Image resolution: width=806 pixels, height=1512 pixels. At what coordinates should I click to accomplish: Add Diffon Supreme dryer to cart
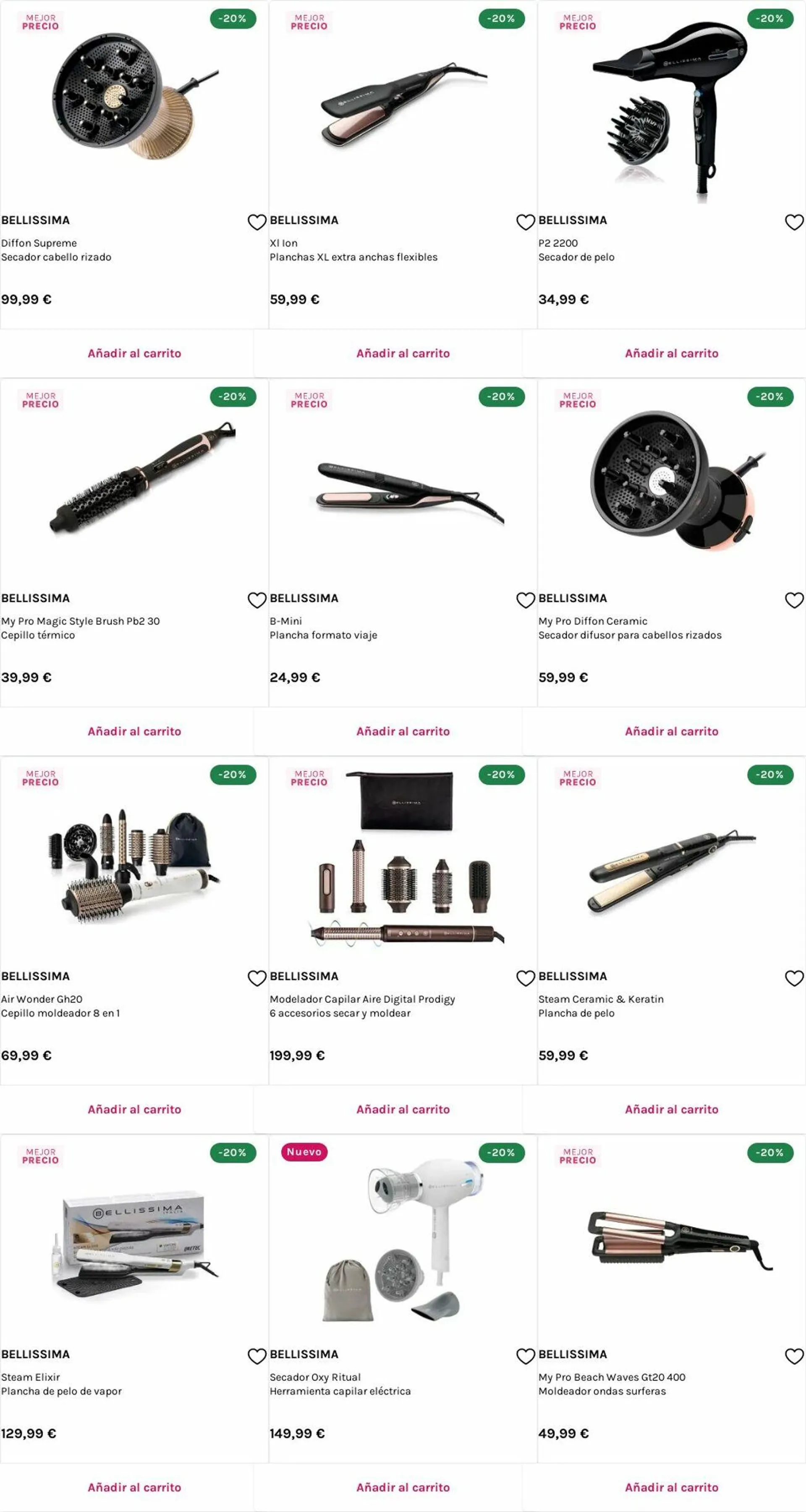coord(134,353)
